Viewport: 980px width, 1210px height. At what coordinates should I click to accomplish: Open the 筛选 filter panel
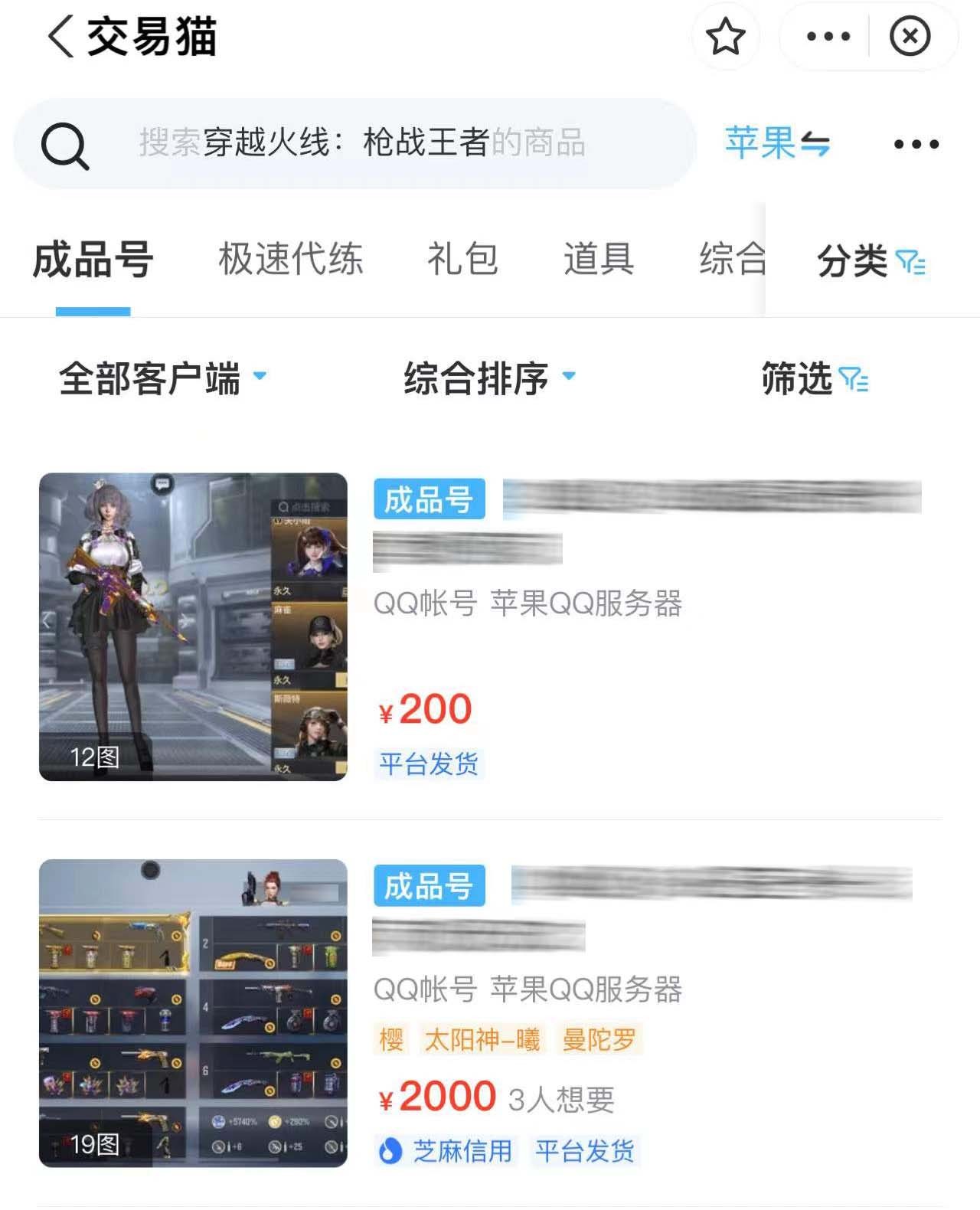(x=814, y=378)
